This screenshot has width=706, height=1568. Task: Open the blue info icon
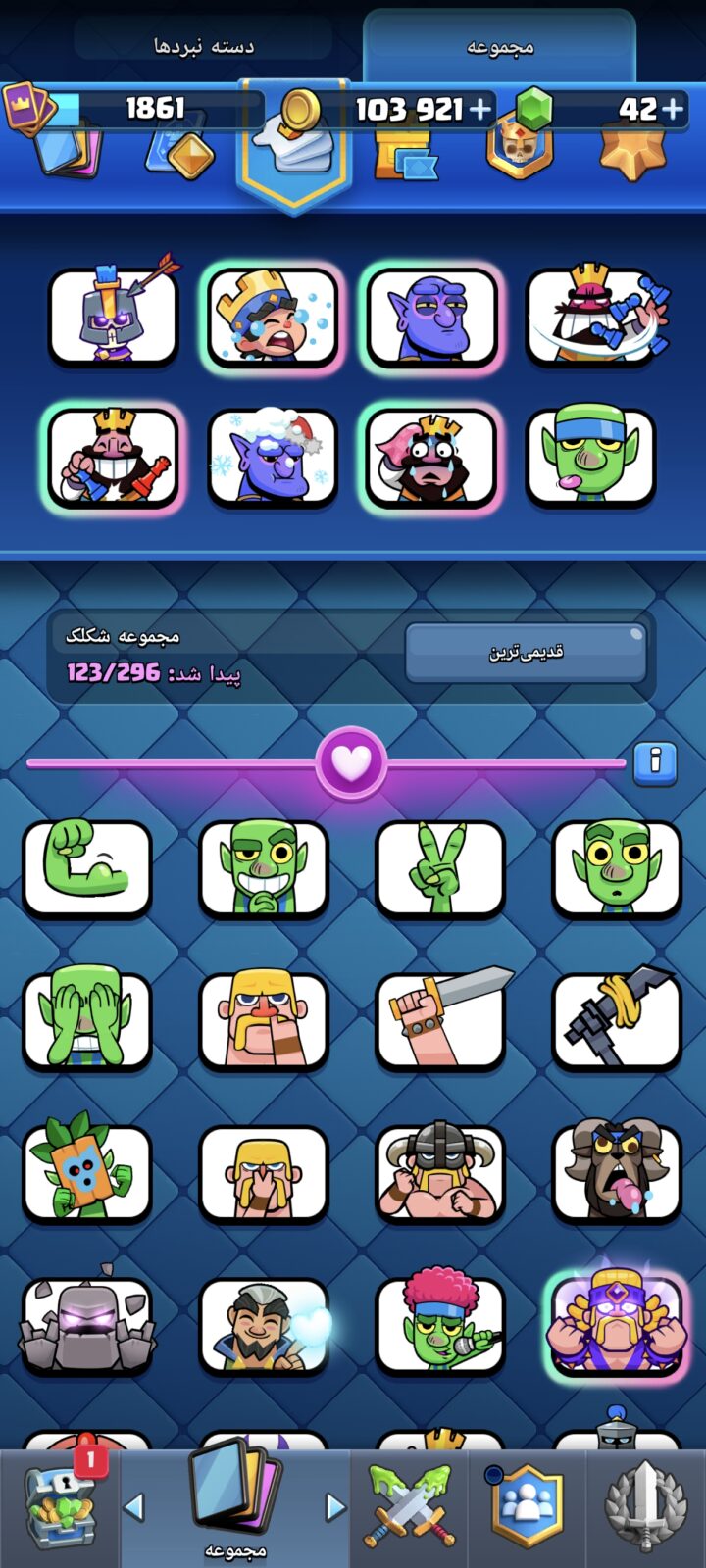pos(655,761)
